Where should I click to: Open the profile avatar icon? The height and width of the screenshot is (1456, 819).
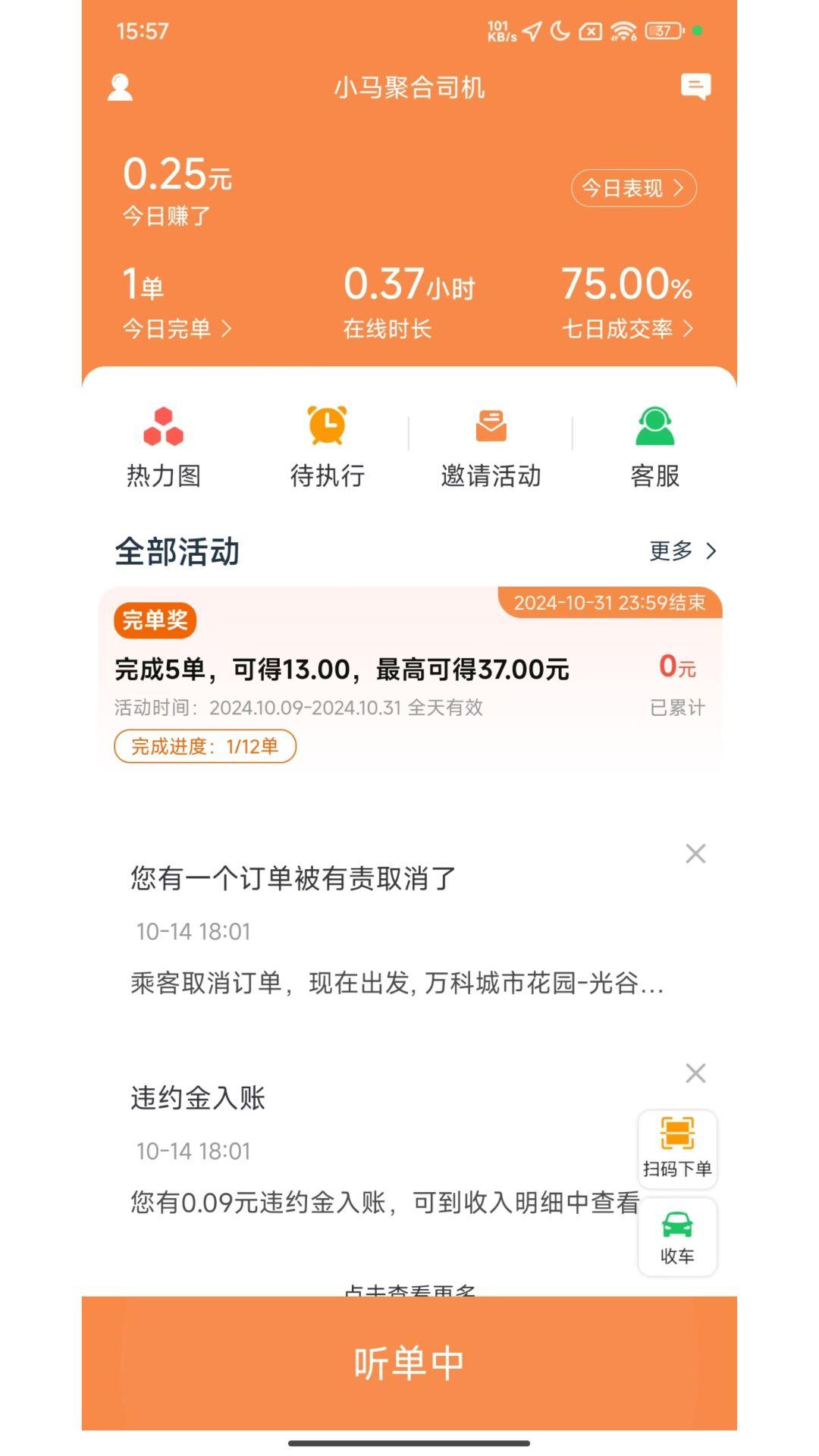[x=121, y=88]
